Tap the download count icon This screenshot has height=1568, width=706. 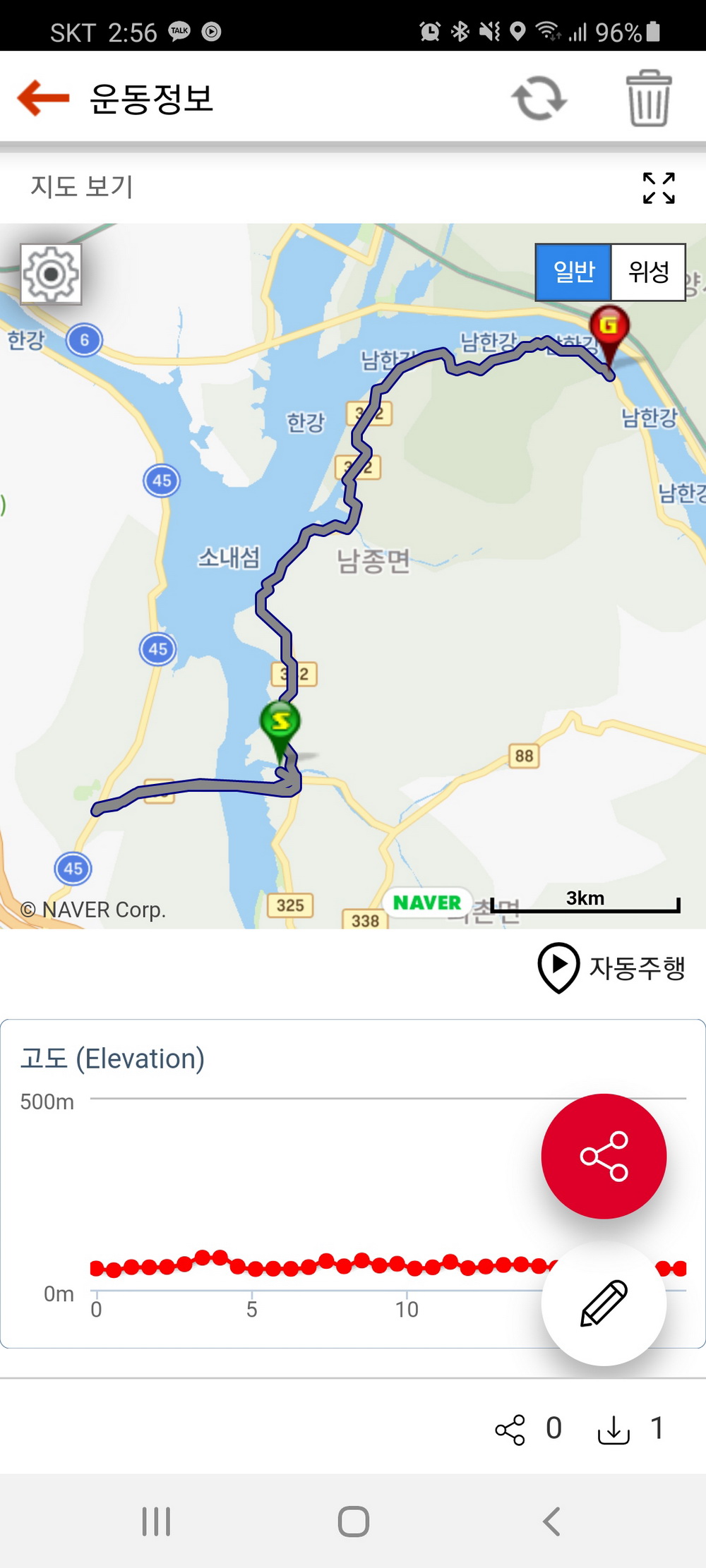(x=614, y=1430)
